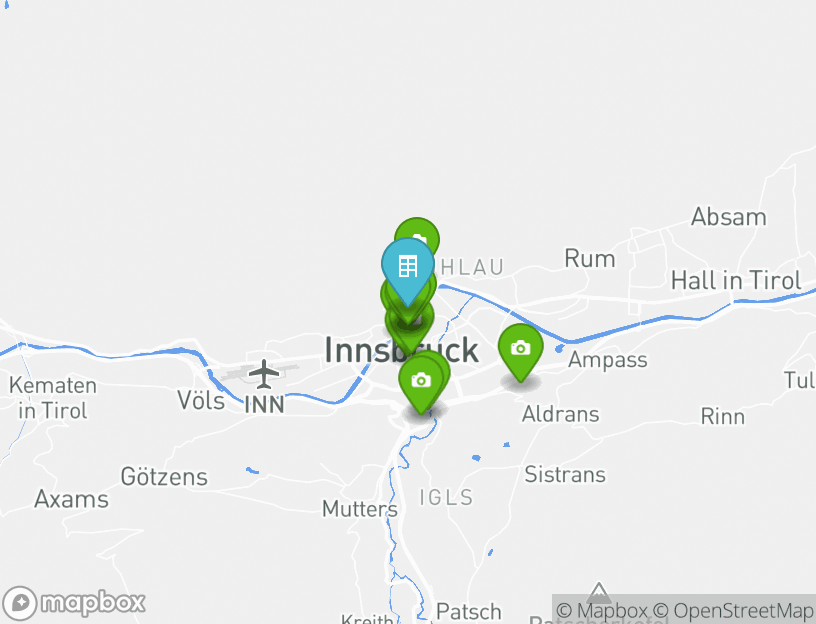
Task: Open the camera marker below Innsbruck label
Action: click(420, 381)
